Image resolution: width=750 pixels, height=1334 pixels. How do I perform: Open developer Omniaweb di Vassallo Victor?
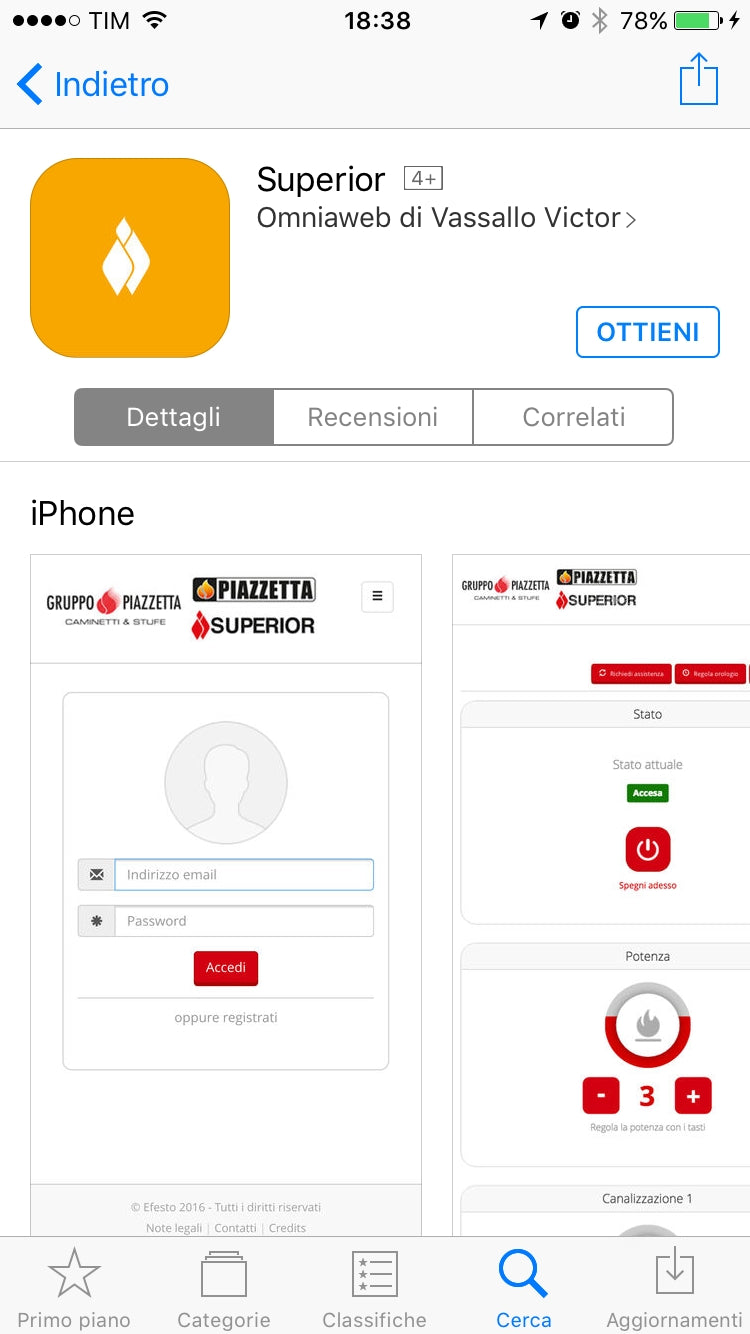[446, 217]
